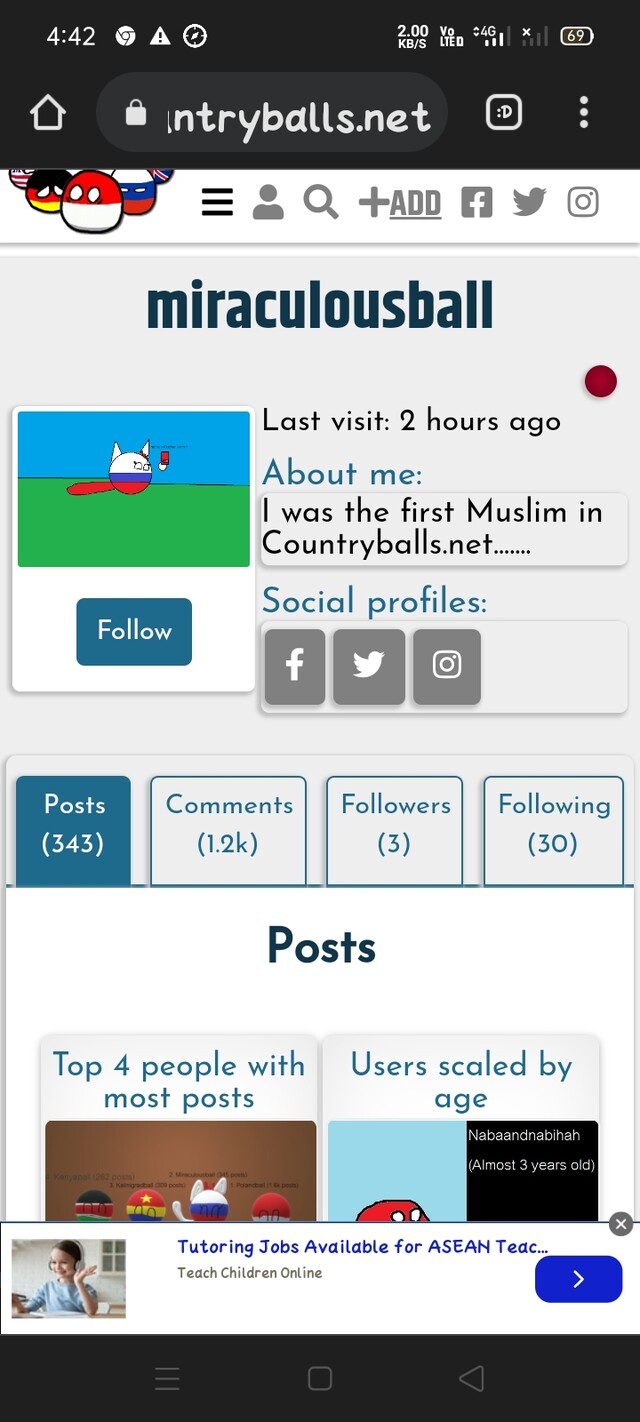The image size is (640, 1422).
Task: Follow miraculousball
Action: (x=134, y=631)
